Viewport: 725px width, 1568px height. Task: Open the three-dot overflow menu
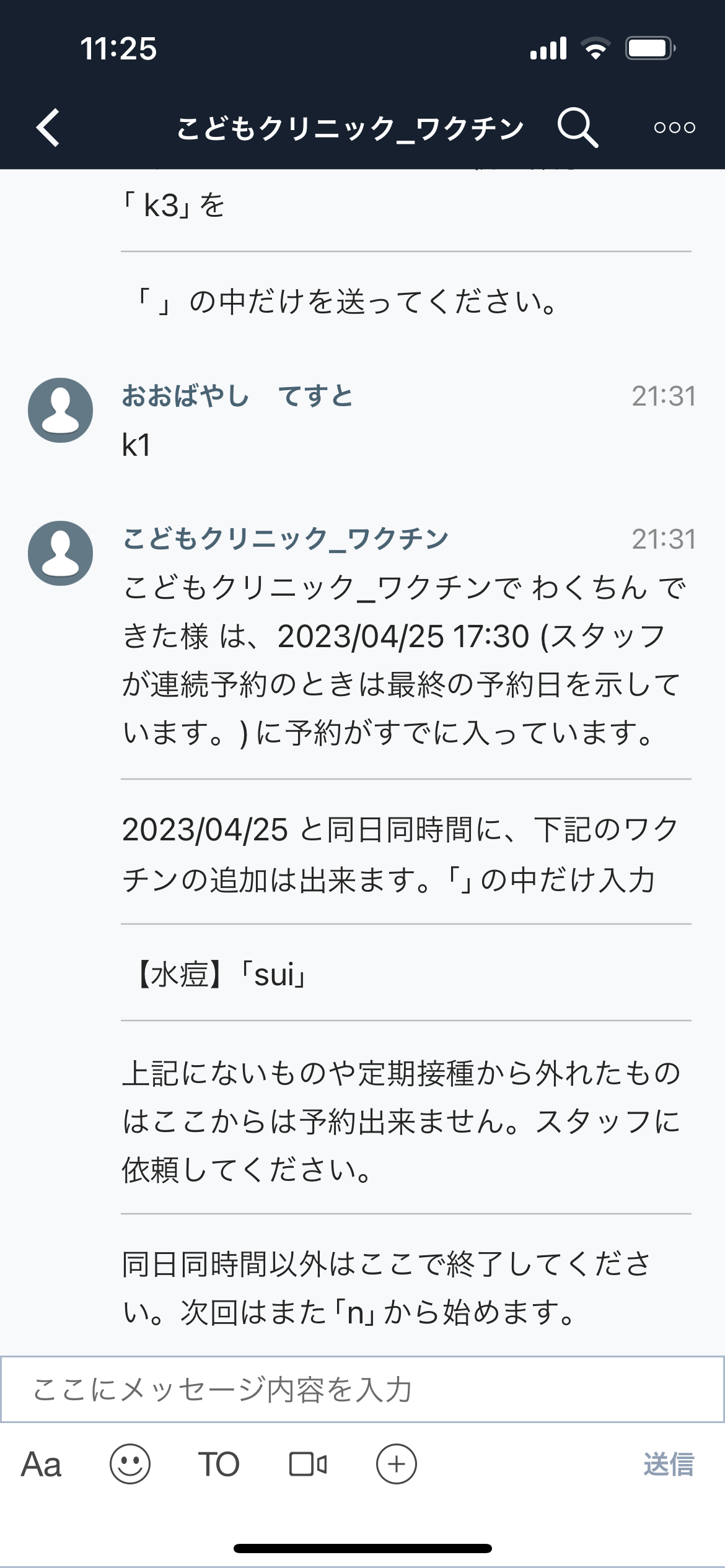tap(674, 128)
